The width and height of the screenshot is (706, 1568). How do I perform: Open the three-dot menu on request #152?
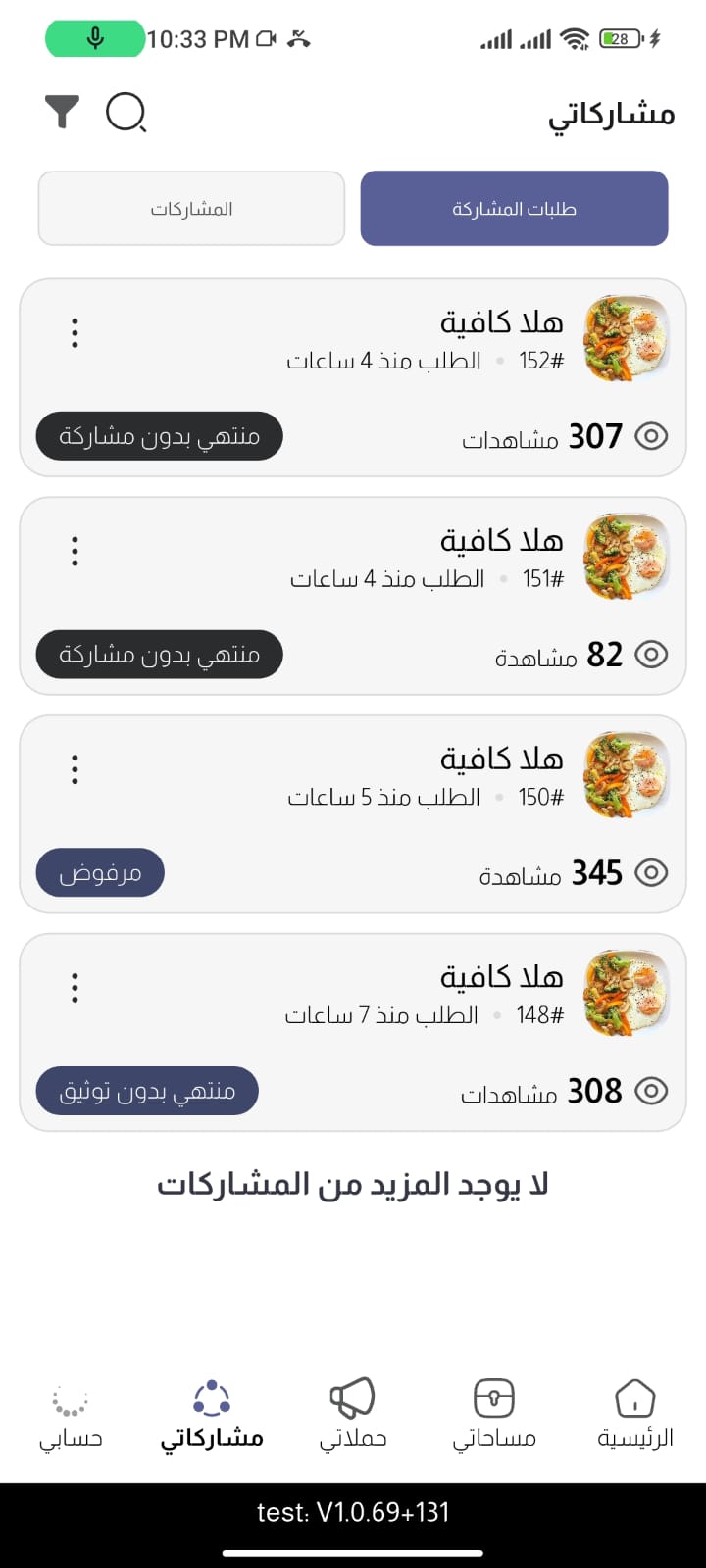[x=74, y=332]
